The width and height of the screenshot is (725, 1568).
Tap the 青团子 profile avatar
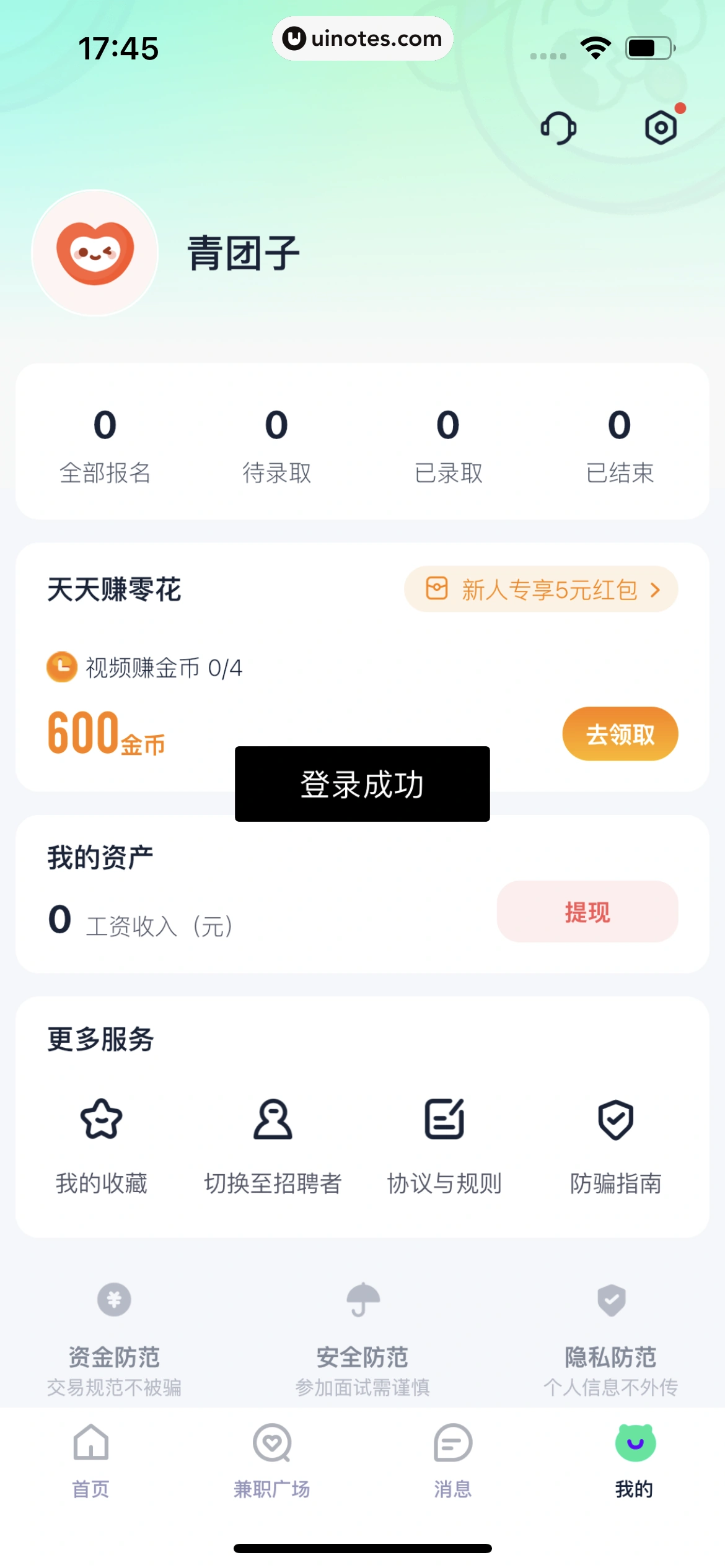point(94,253)
